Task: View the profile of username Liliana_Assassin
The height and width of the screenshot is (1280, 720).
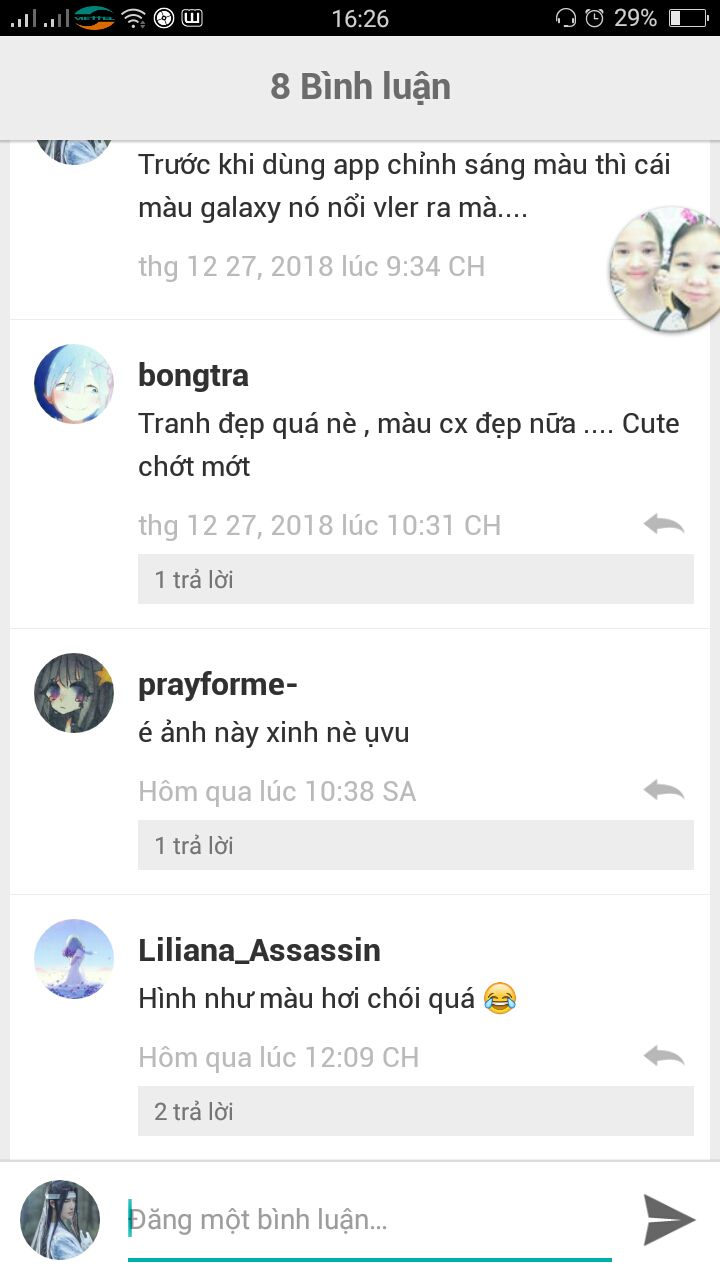Action: (x=259, y=950)
